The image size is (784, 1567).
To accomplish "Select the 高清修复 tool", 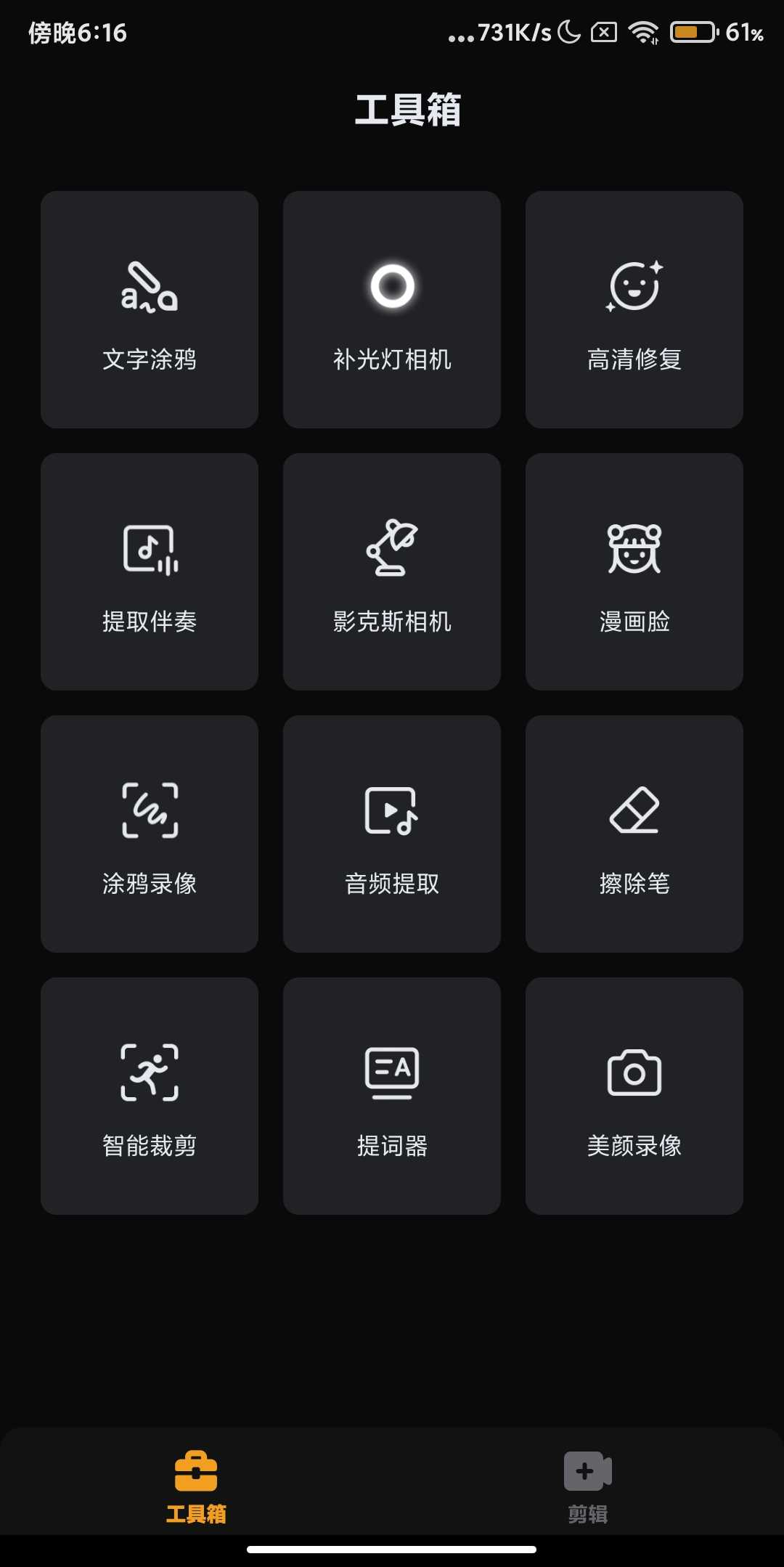I will [x=634, y=310].
